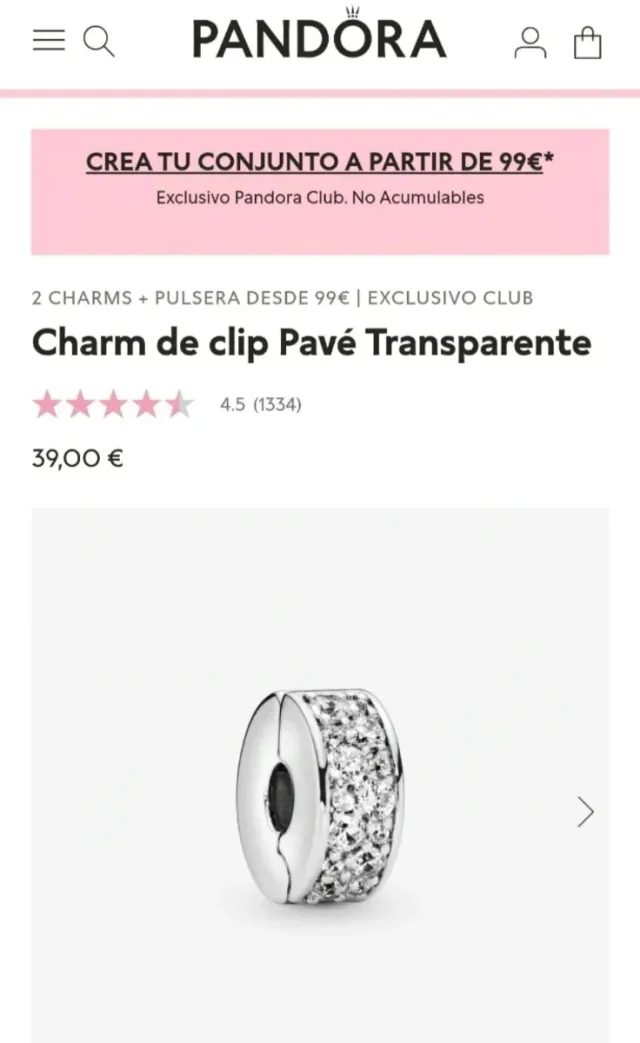Open the search magnifier icon

[98, 41]
